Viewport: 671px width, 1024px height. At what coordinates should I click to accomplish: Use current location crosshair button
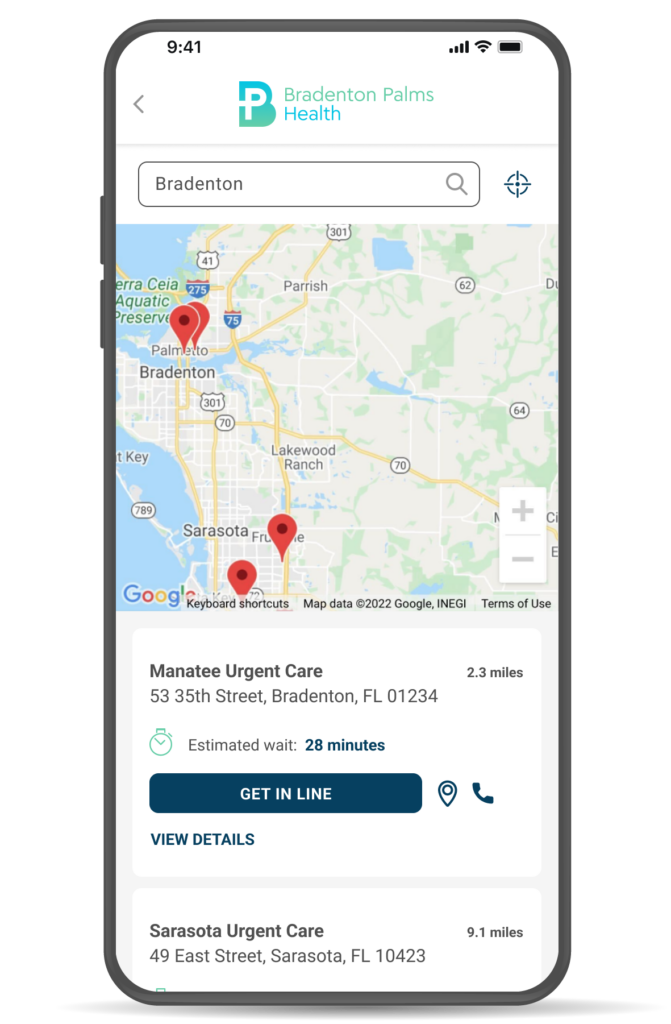point(517,184)
